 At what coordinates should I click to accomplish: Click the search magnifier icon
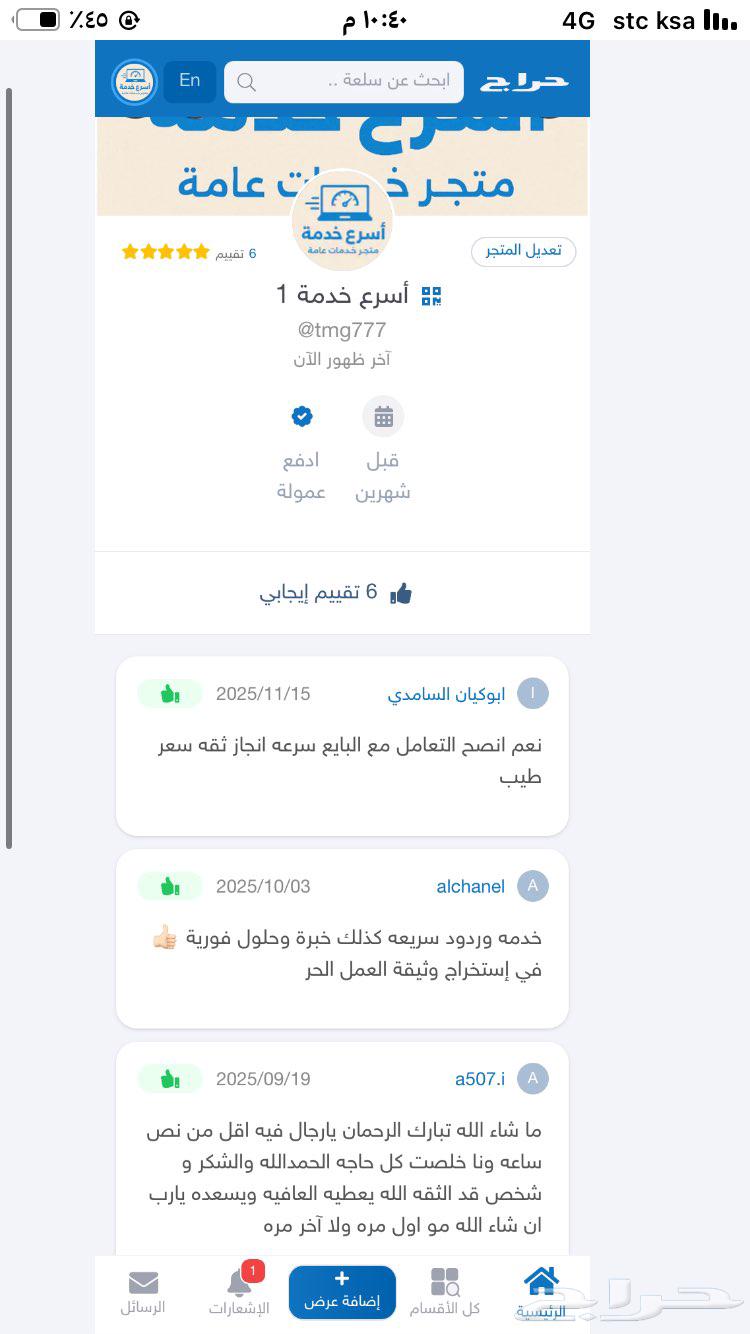coord(246,82)
